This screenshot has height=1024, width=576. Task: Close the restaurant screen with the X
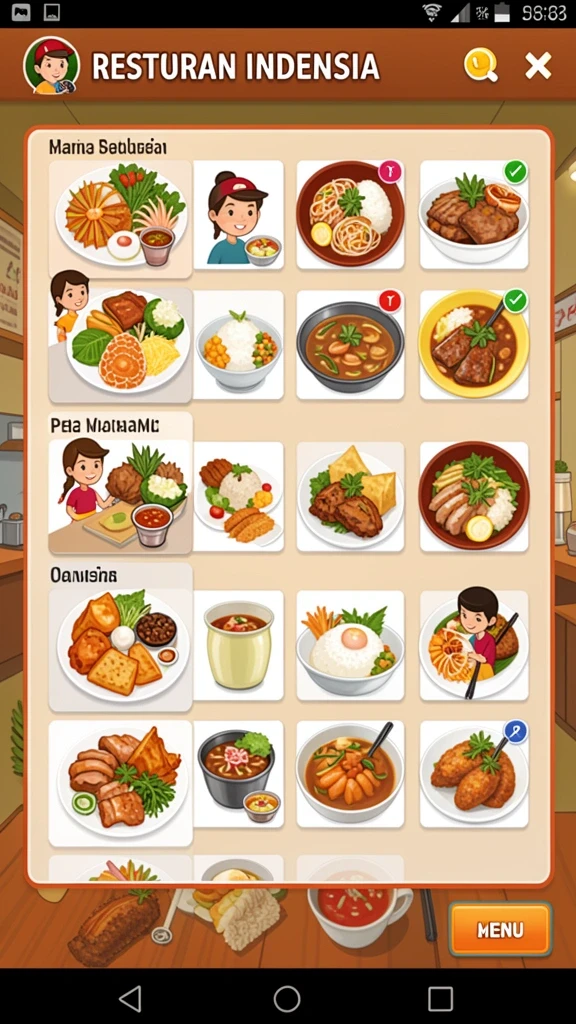pos(538,66)
